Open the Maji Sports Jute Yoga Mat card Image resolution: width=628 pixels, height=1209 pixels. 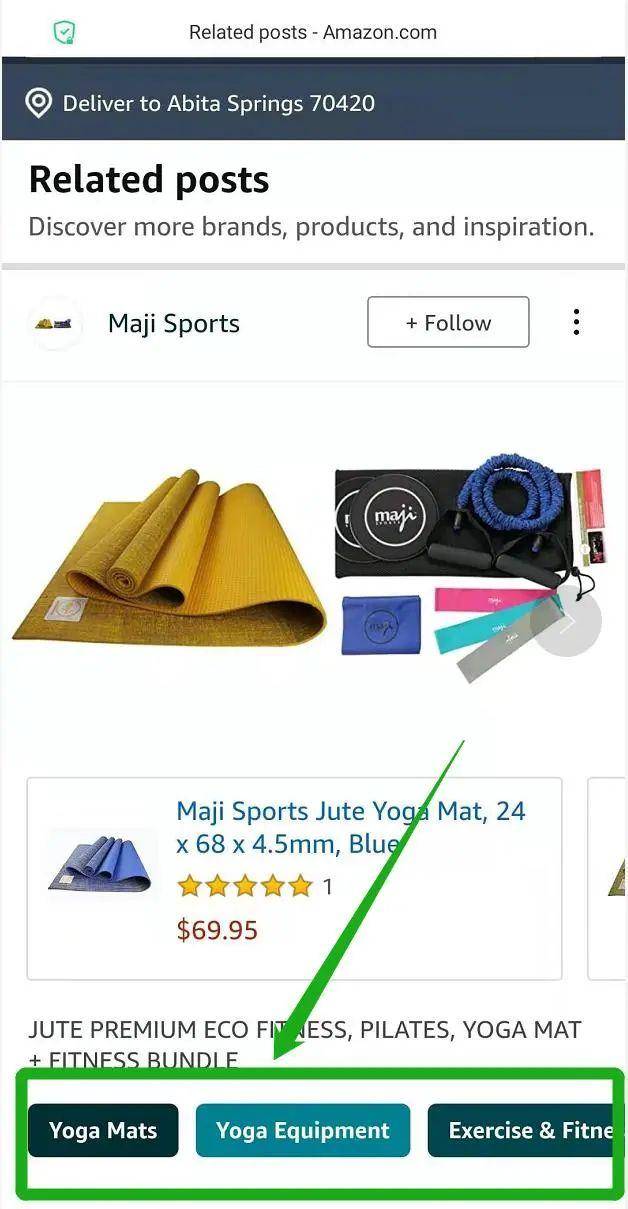pos(294,878)
